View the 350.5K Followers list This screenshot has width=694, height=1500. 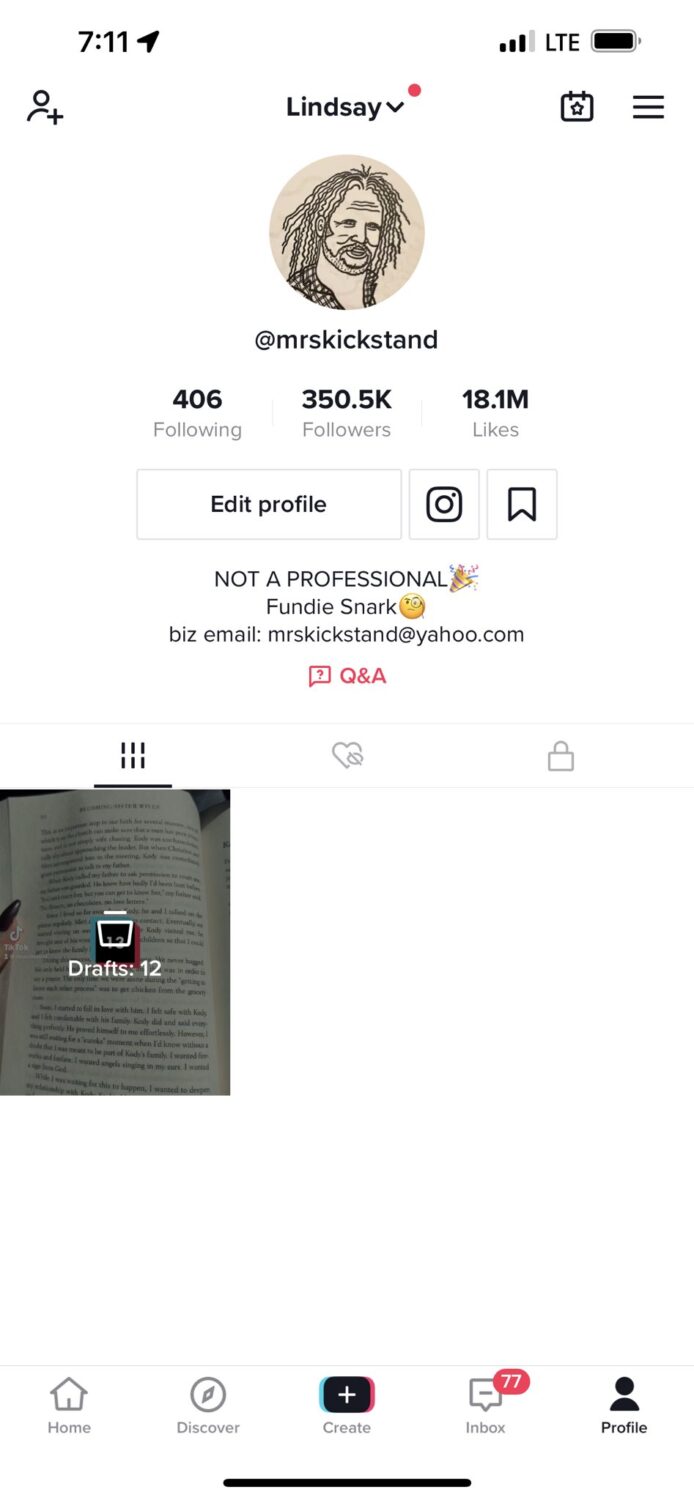[346, 413]
